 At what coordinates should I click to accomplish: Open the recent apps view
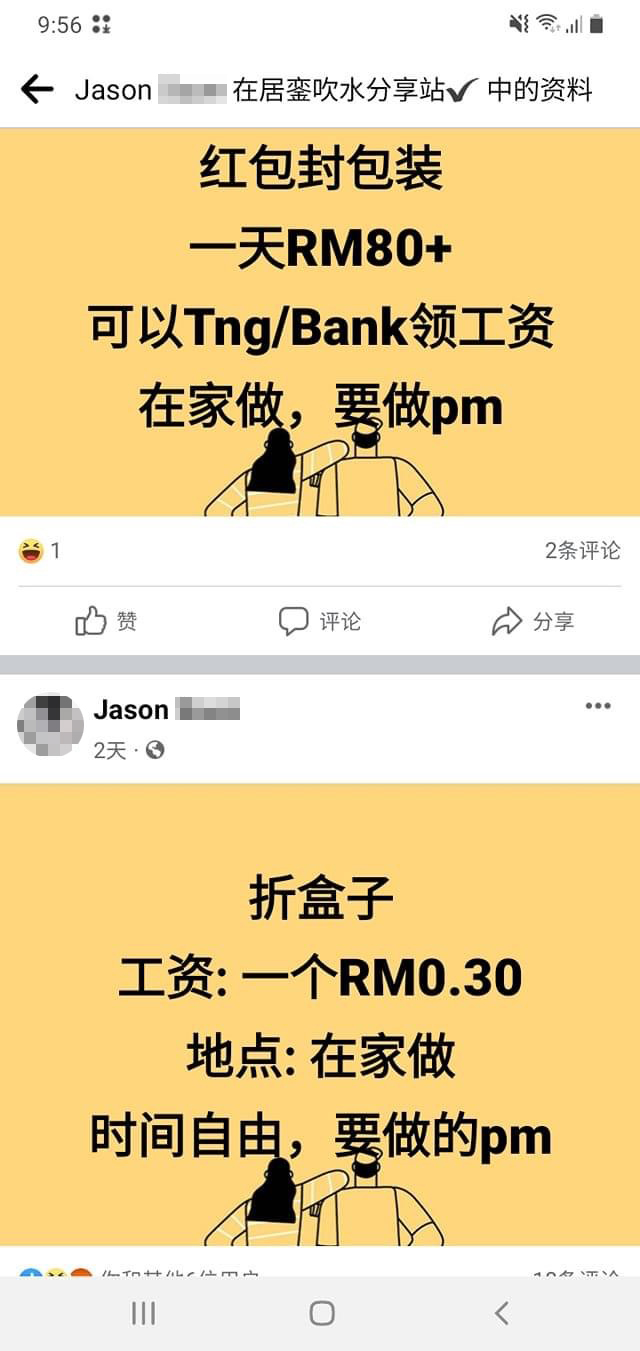click(143, 1313)
